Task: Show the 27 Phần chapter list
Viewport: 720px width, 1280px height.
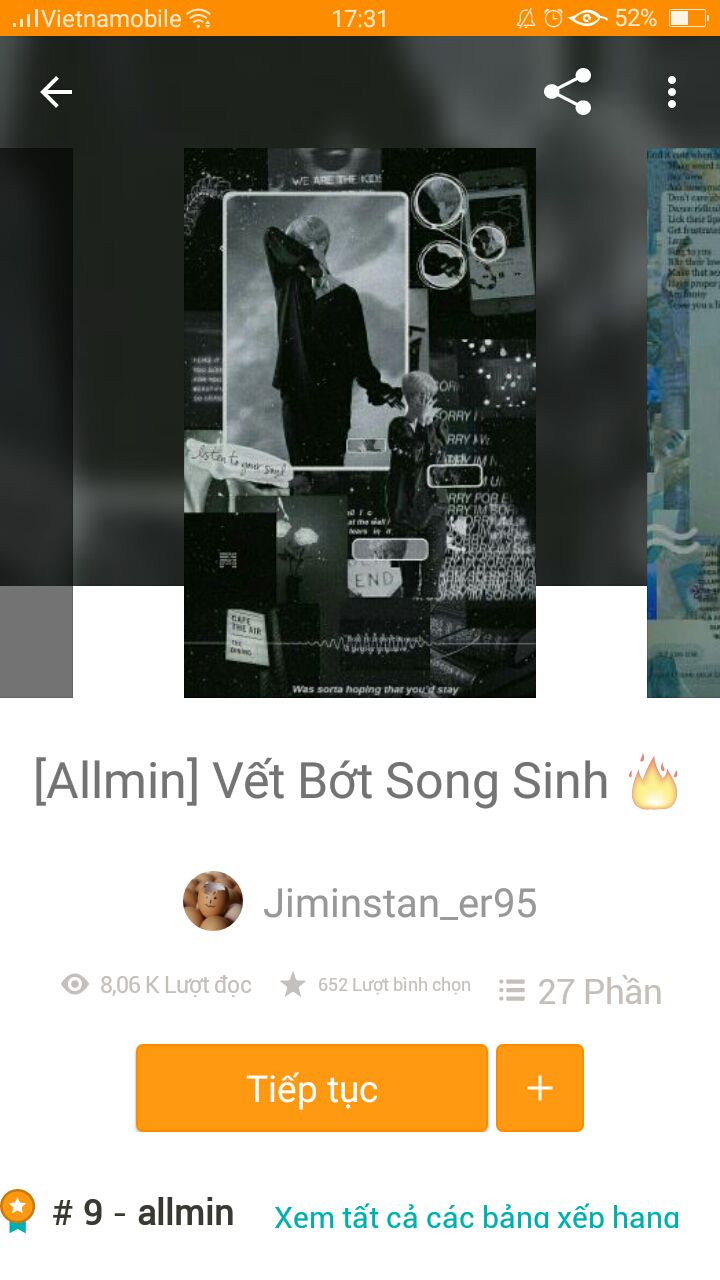Action: click(581, 991)
